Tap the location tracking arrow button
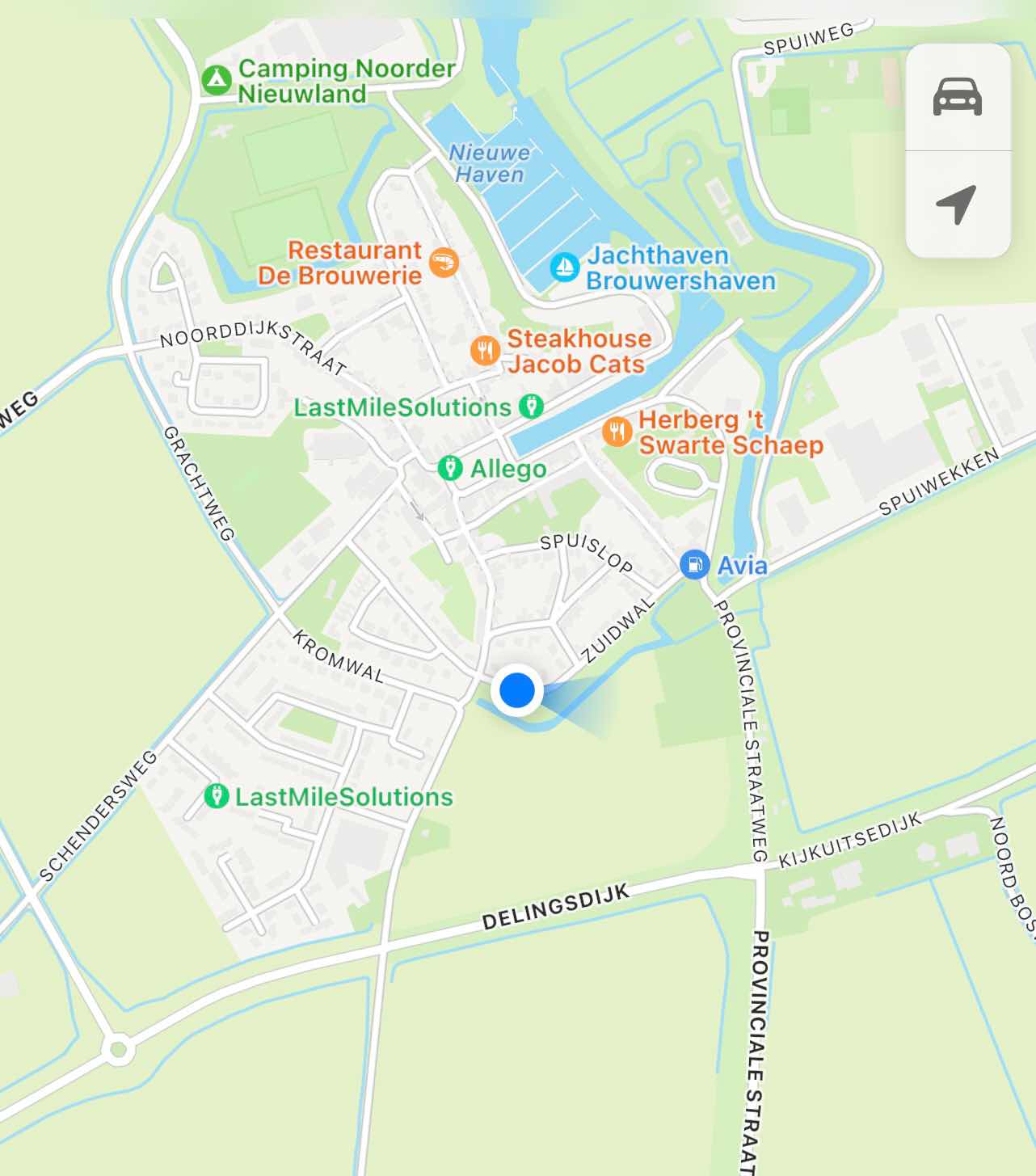Viewport: 1036px width, 1176px height. click(958, 204)
